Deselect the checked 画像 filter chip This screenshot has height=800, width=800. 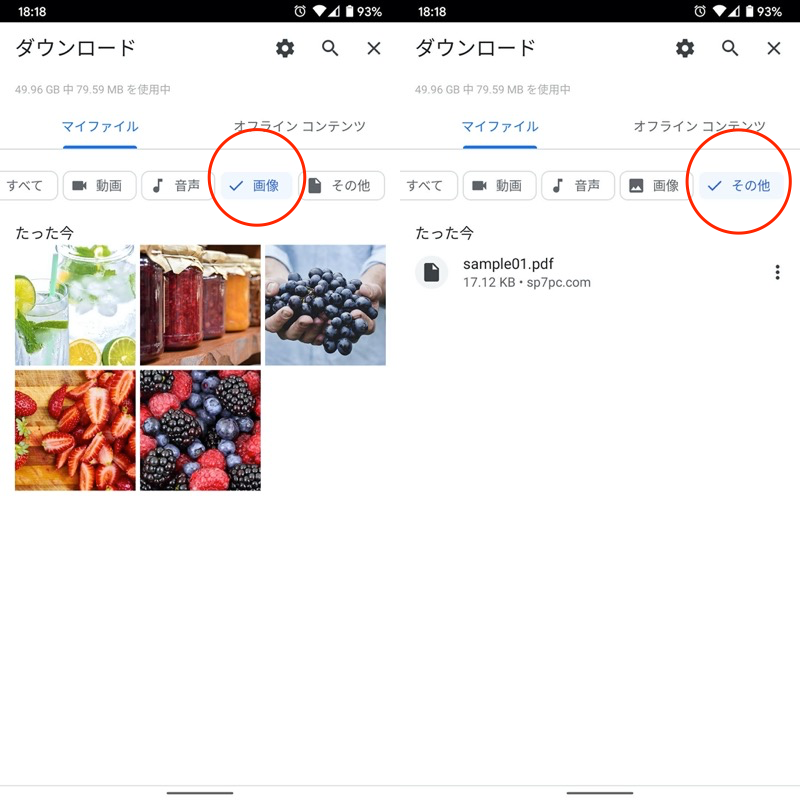coord(256,186)
